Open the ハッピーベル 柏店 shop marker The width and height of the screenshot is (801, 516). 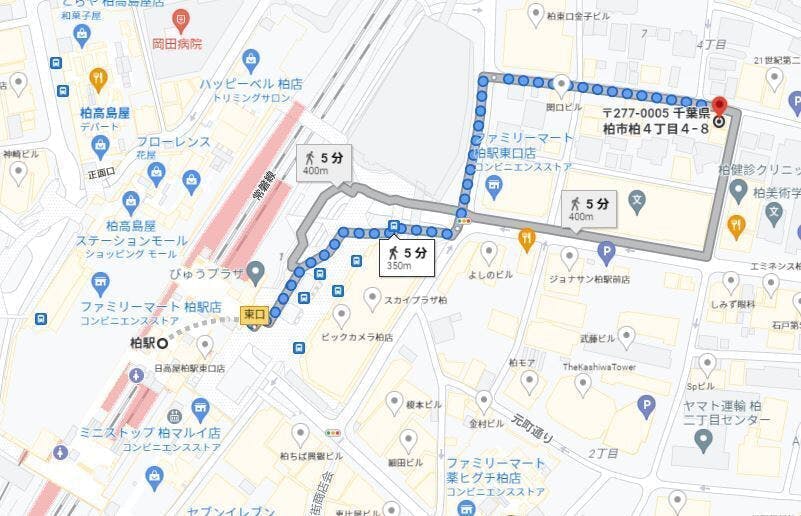250,60
